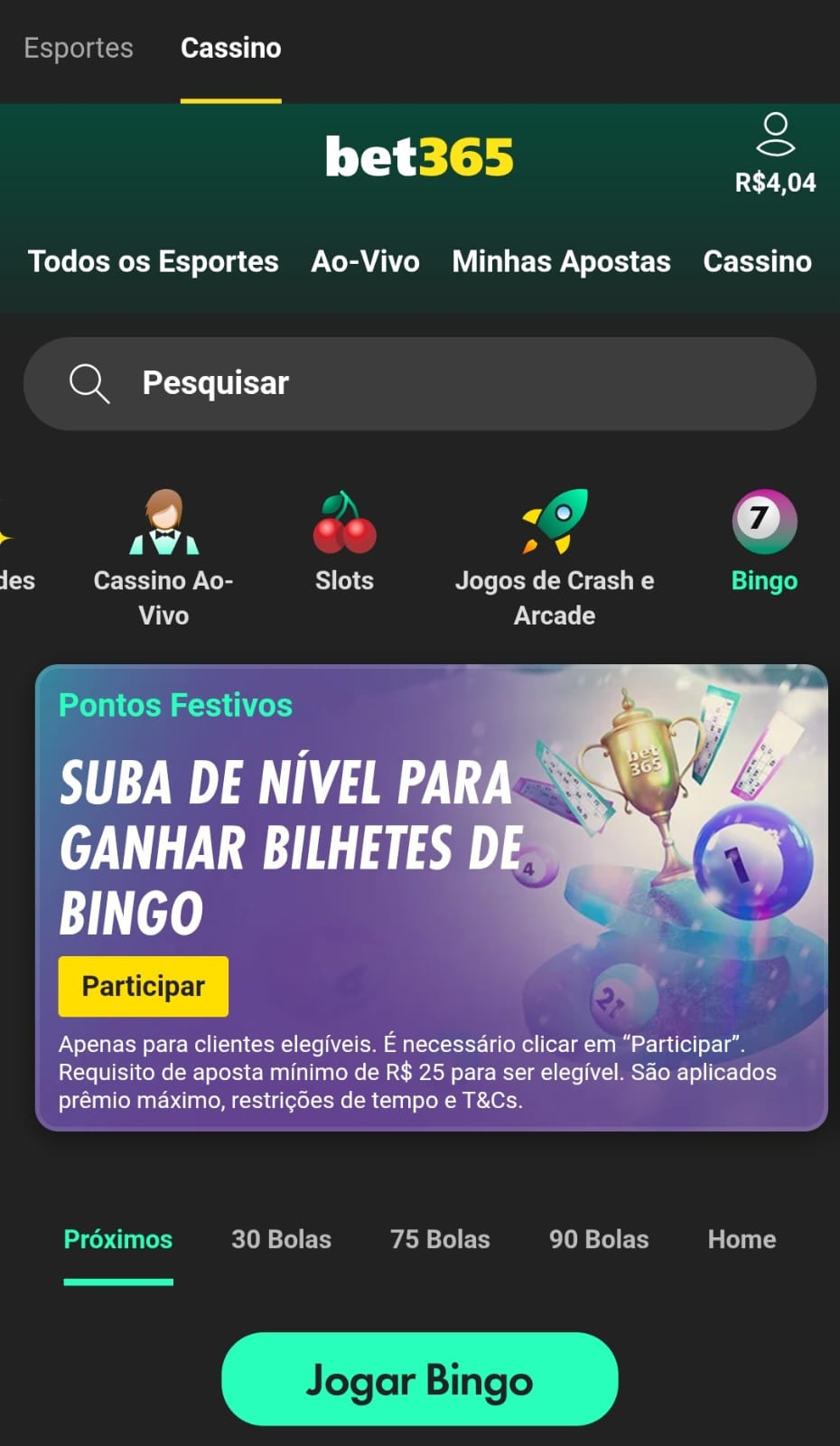Click the bet365 logo
The image size is (840, 1446).
click(419, 154)
